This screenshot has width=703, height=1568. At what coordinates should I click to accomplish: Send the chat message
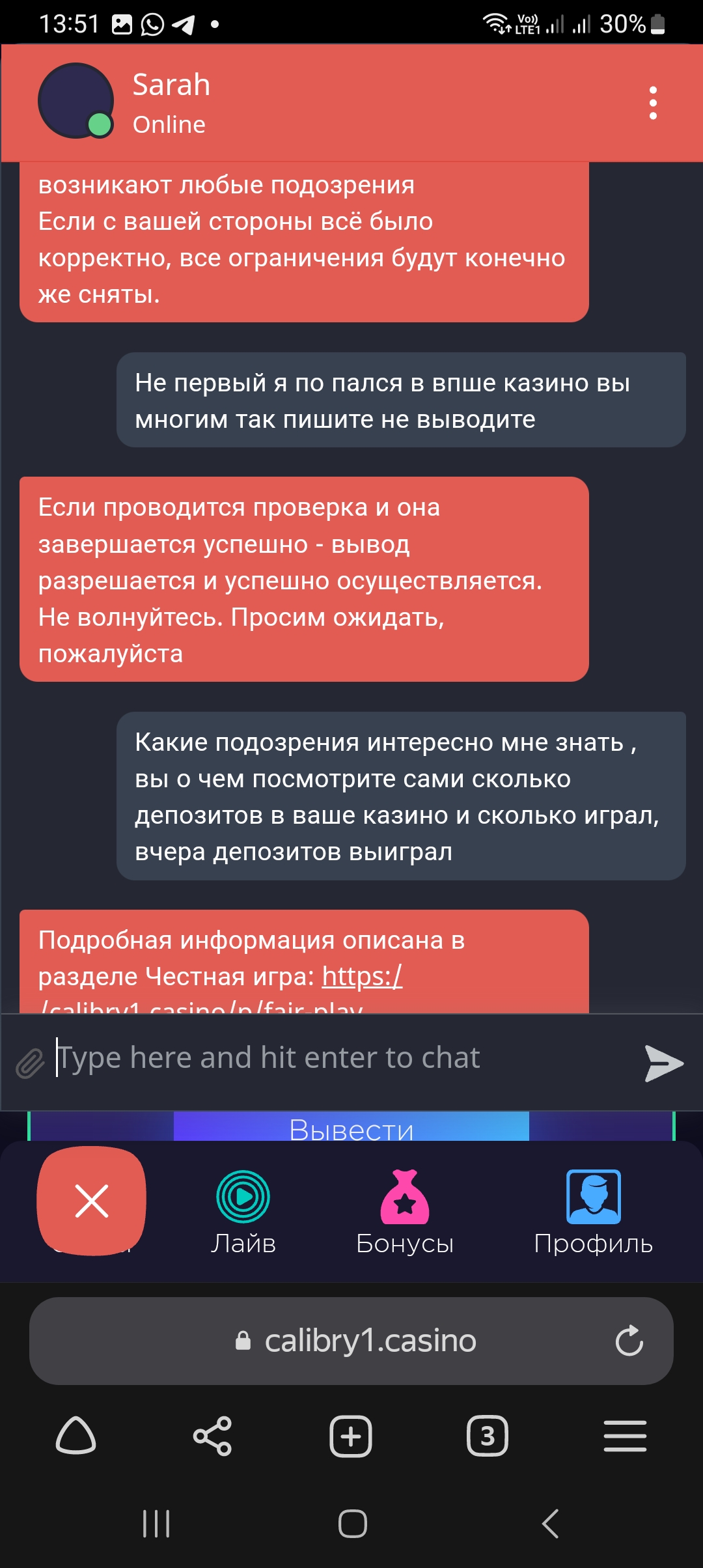(x=663, y=1063)
